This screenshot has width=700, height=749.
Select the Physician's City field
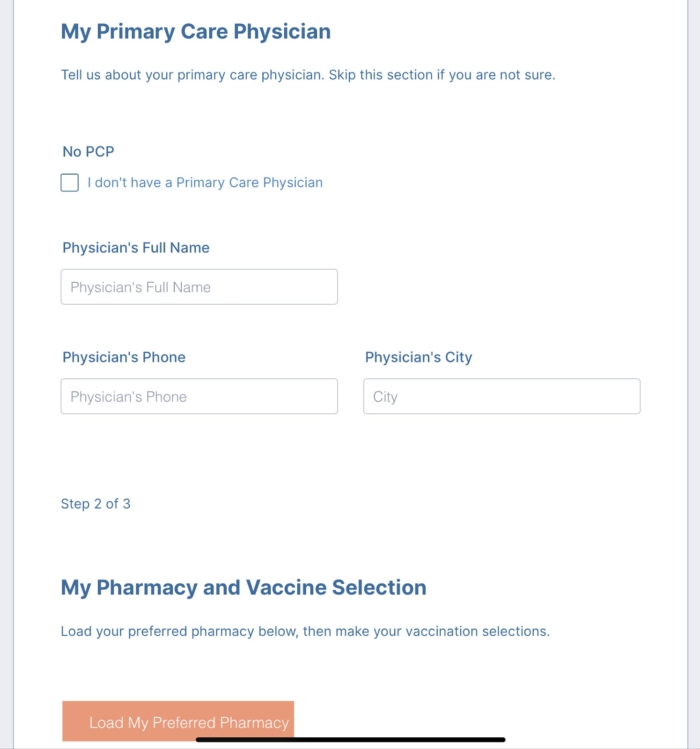click(x=501, y=396)
